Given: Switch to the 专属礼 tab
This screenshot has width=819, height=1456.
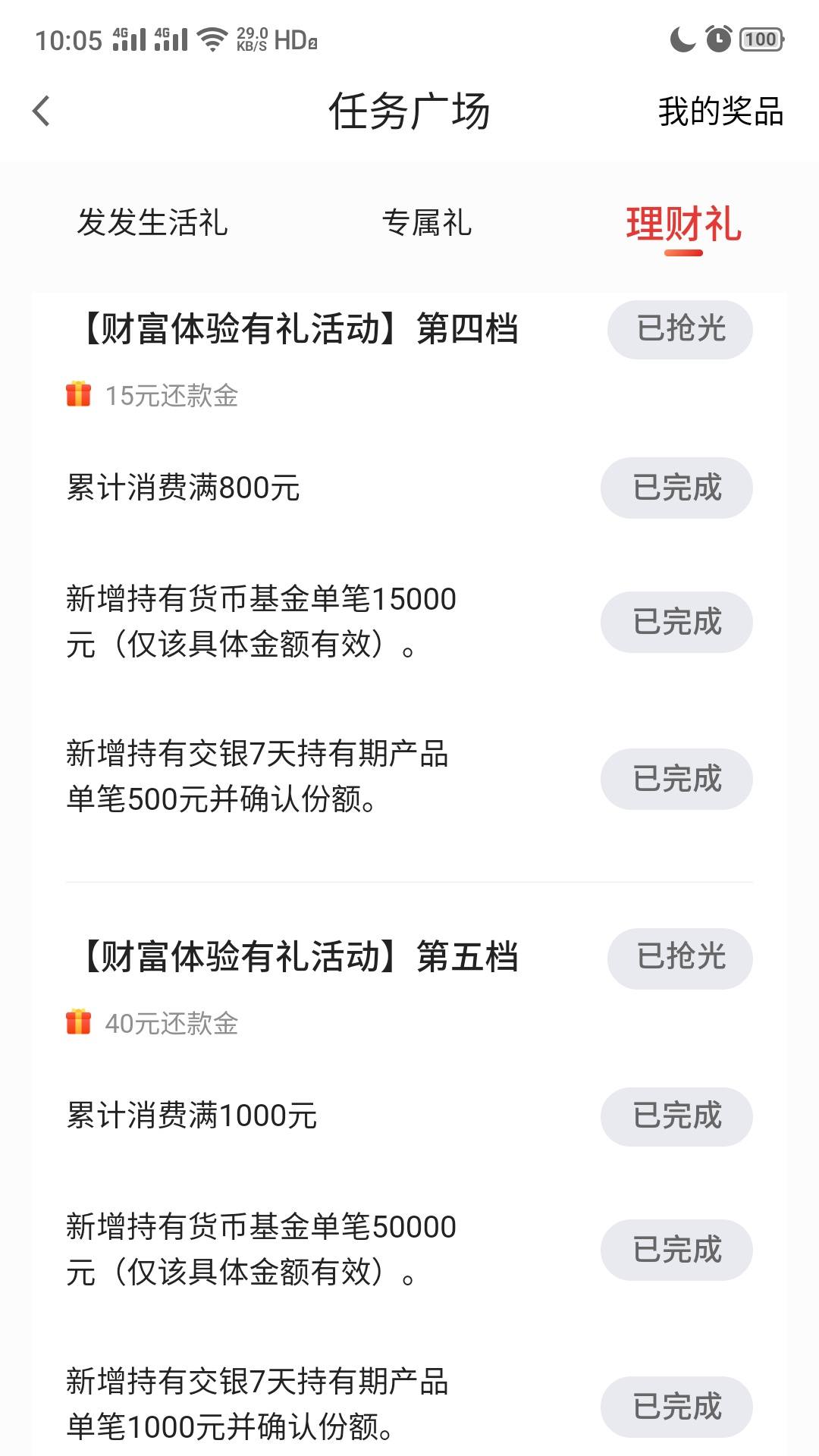Looking at the screenshot, I should 426,223.
